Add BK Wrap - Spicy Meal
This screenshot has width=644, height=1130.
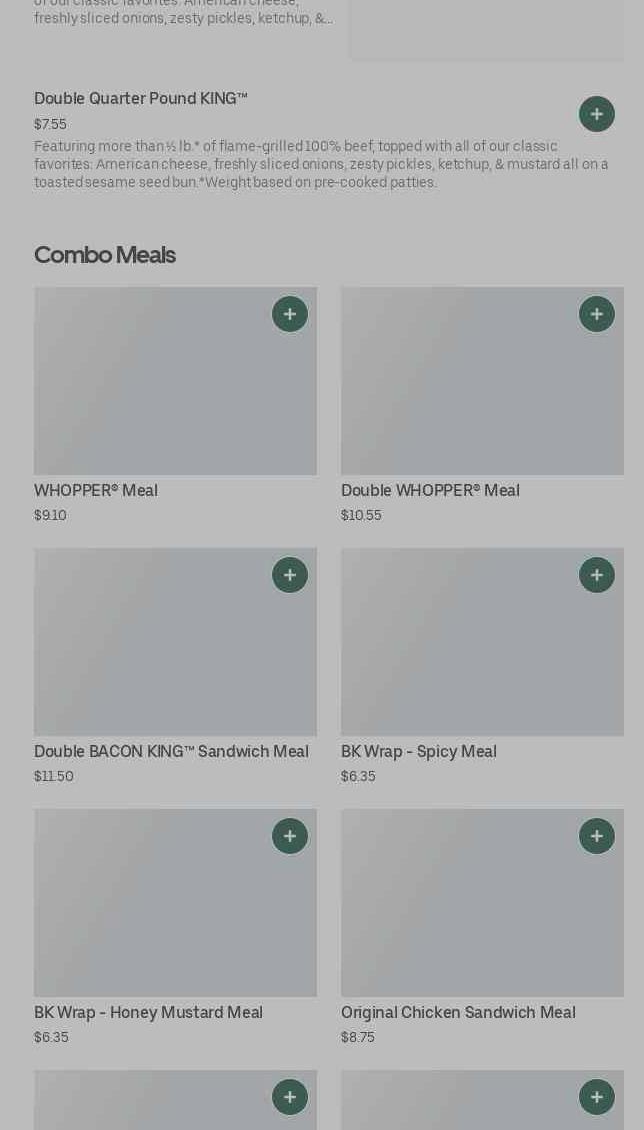coord(596,575)
